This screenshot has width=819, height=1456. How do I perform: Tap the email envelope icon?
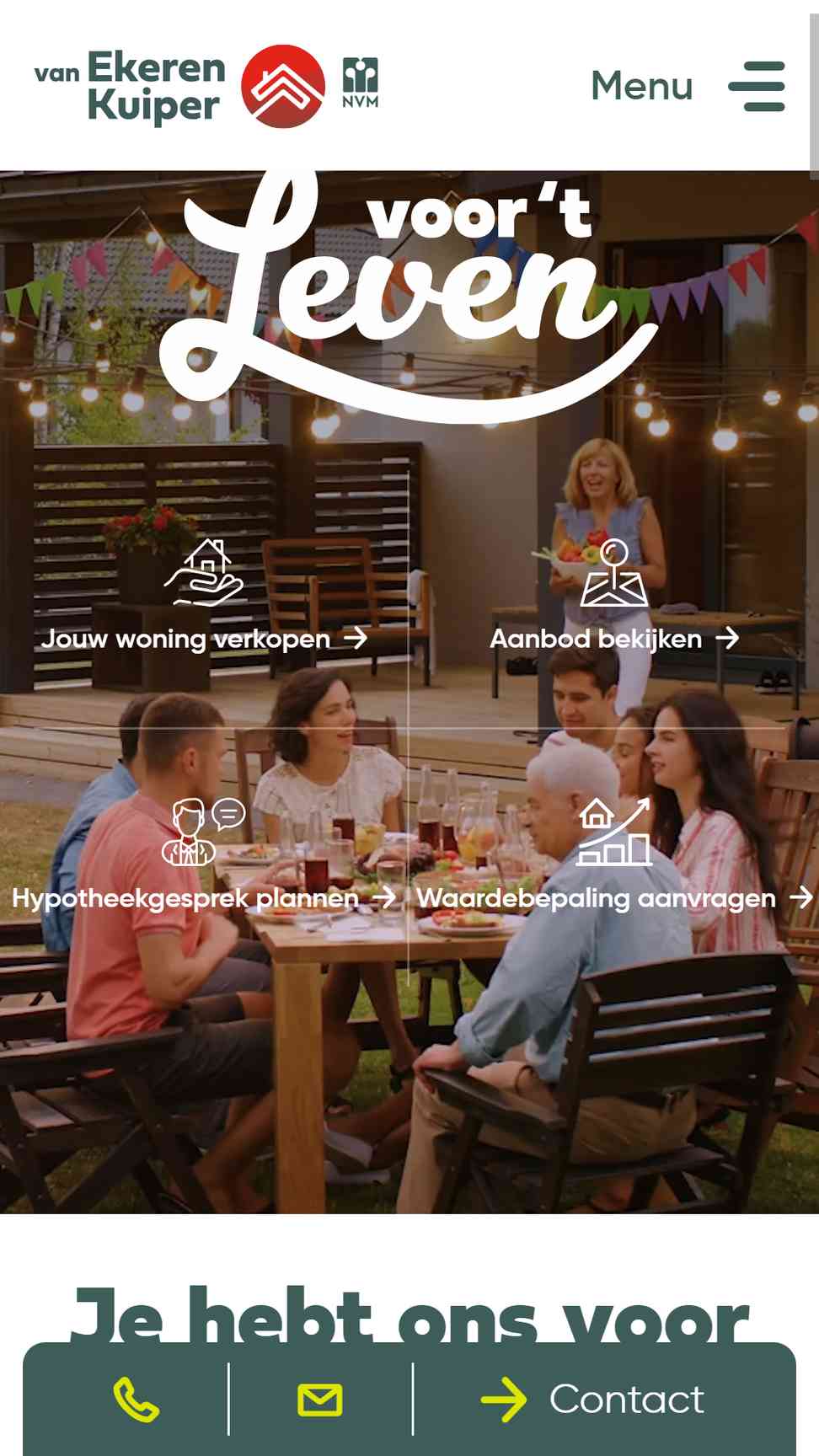pos(320,1400)
